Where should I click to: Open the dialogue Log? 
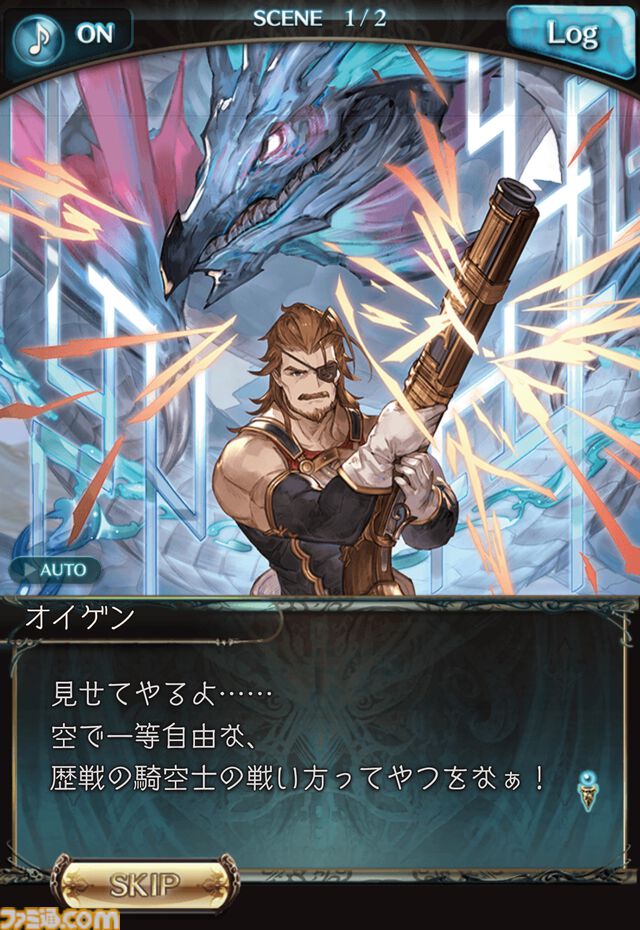point(571,35)
